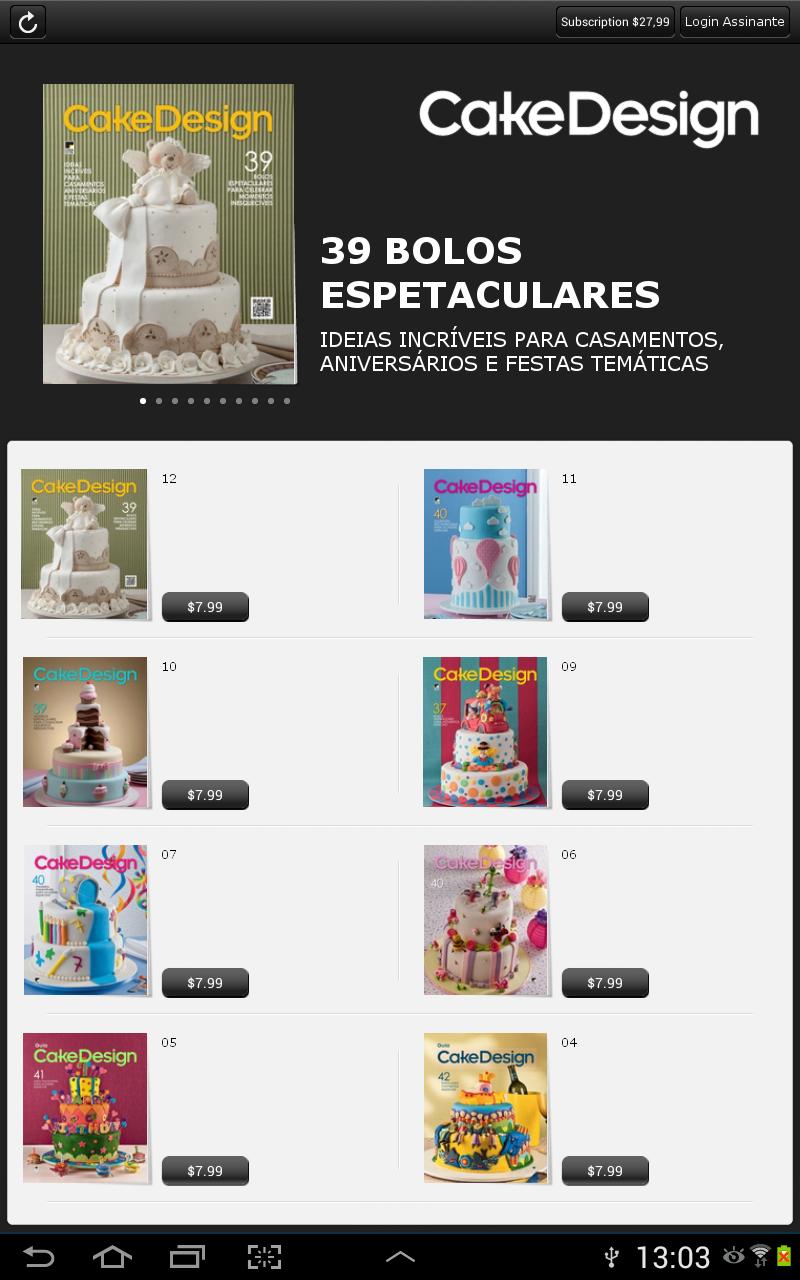
Task: Get issue 04 with the $7.99 button
Action: 605,1171
